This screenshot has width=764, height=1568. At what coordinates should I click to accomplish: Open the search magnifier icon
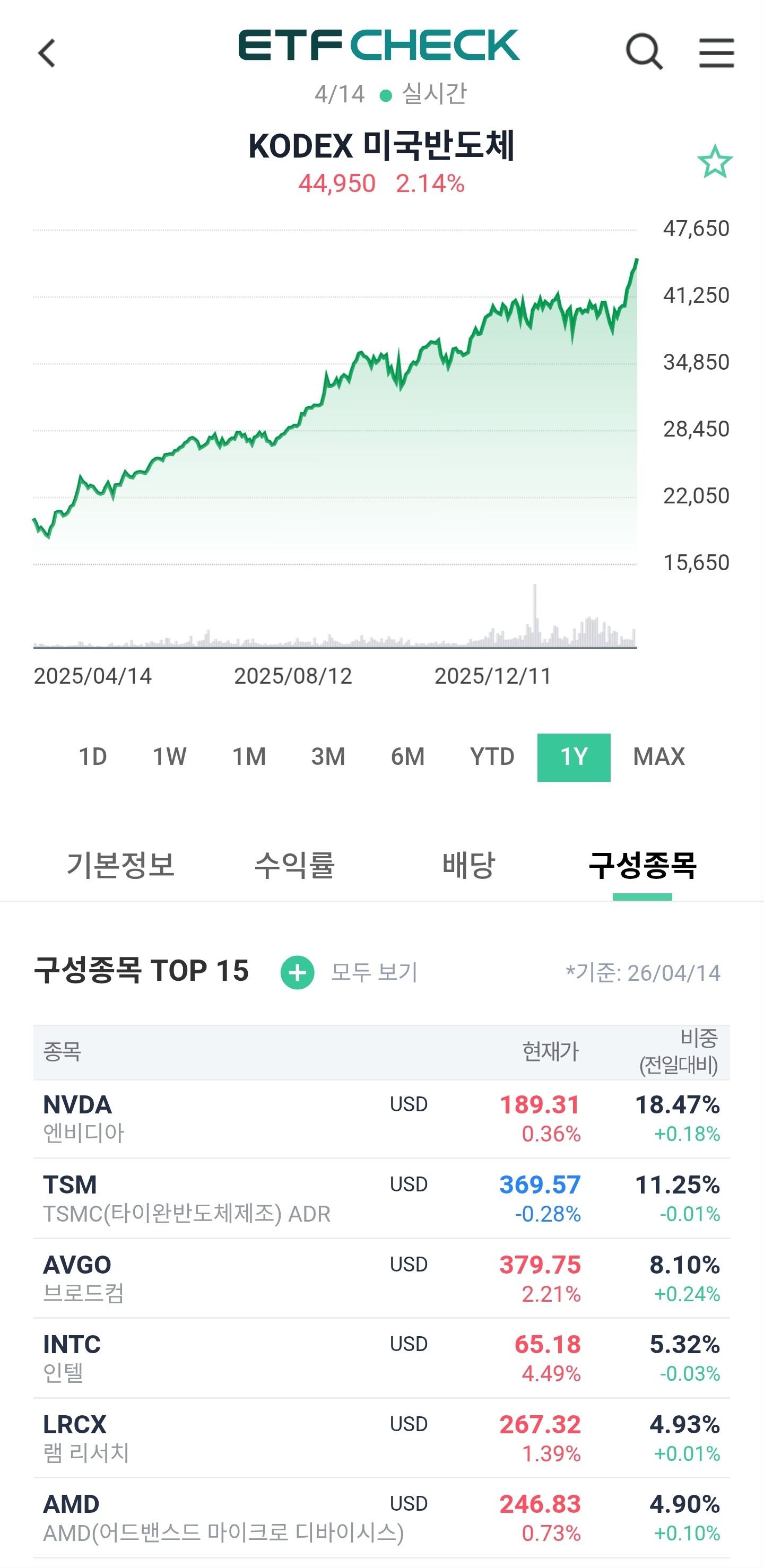click(x=644, y=53)
